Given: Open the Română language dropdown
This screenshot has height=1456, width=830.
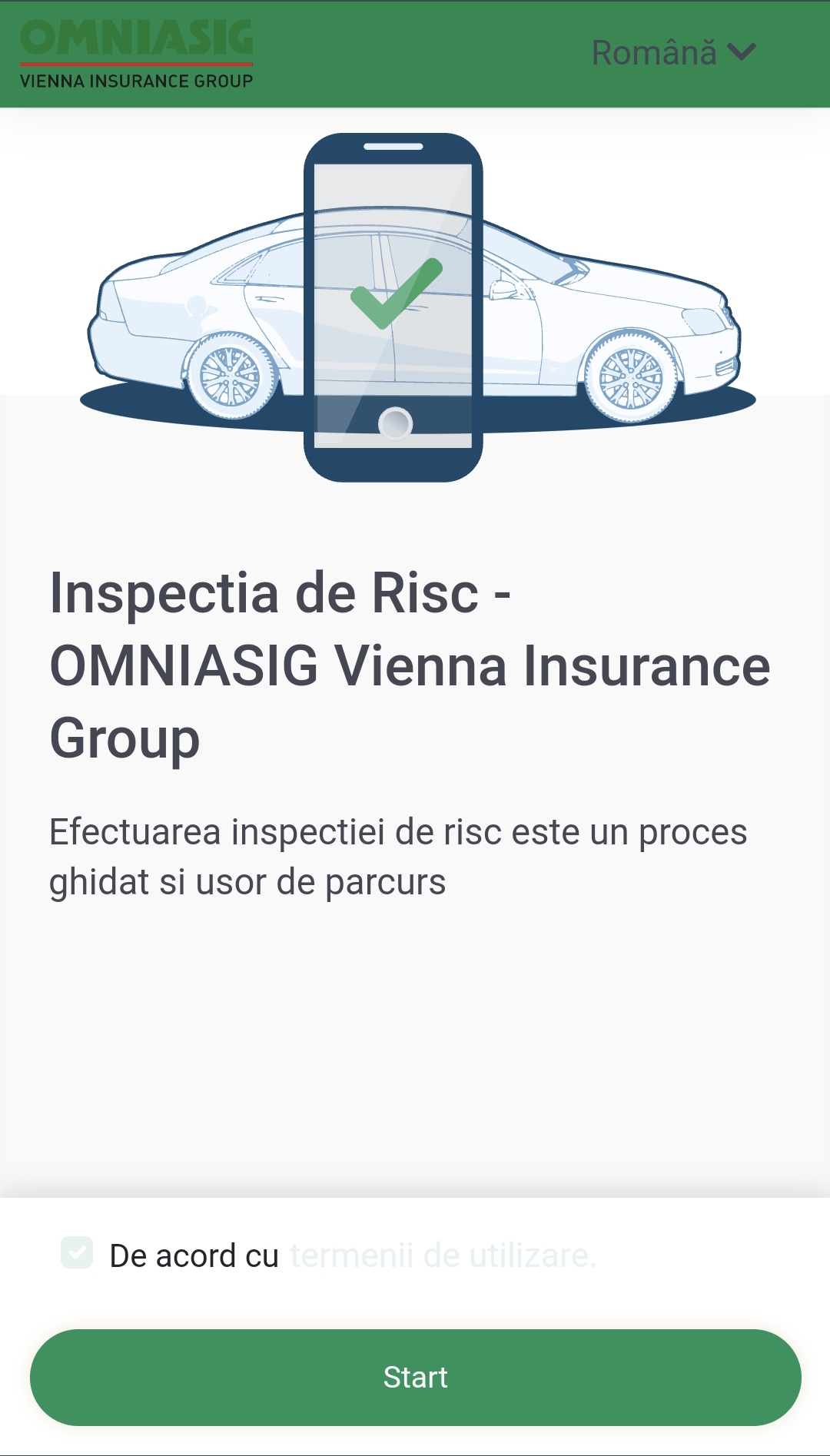Looking at the screenshot, I should tap(674, 53).
